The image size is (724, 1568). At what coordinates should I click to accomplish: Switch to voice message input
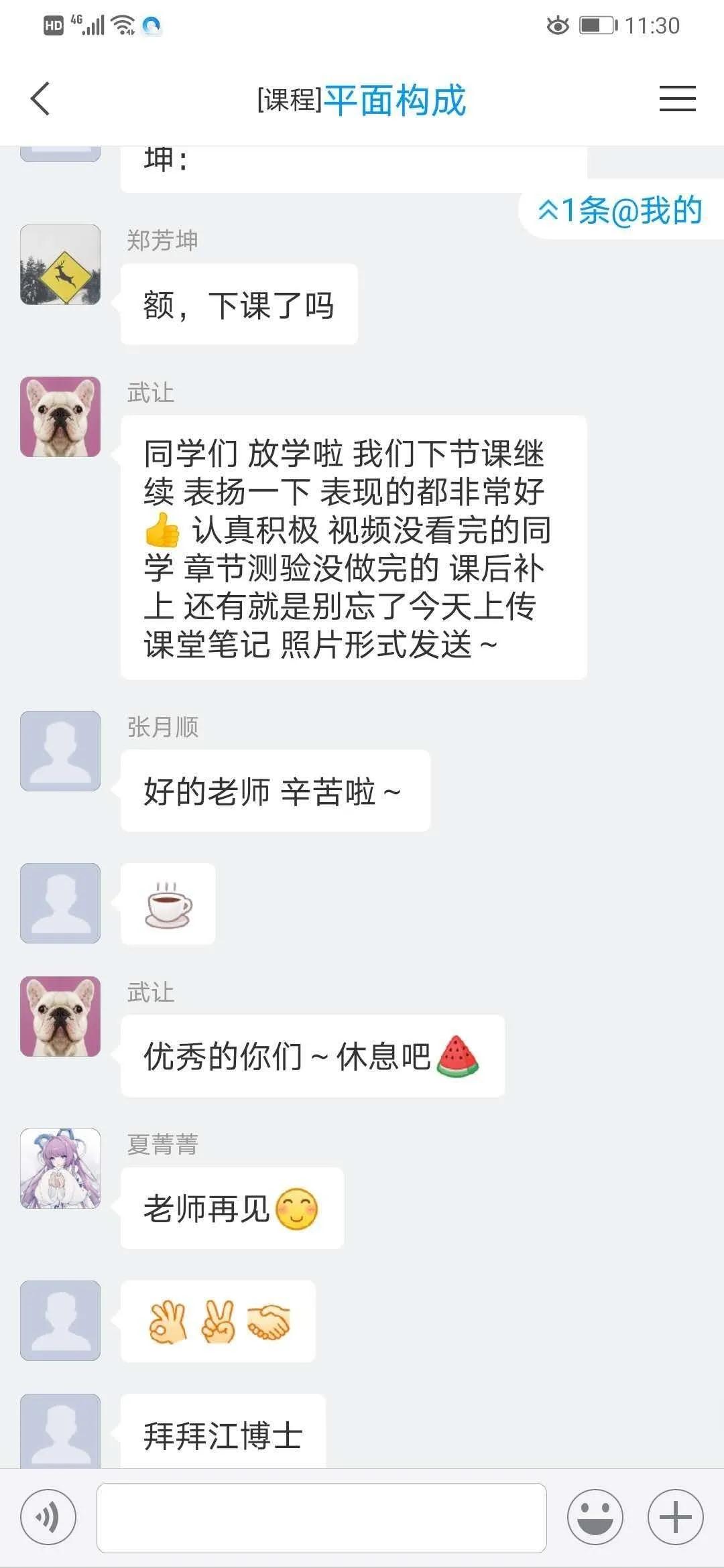click(48, 1517)
